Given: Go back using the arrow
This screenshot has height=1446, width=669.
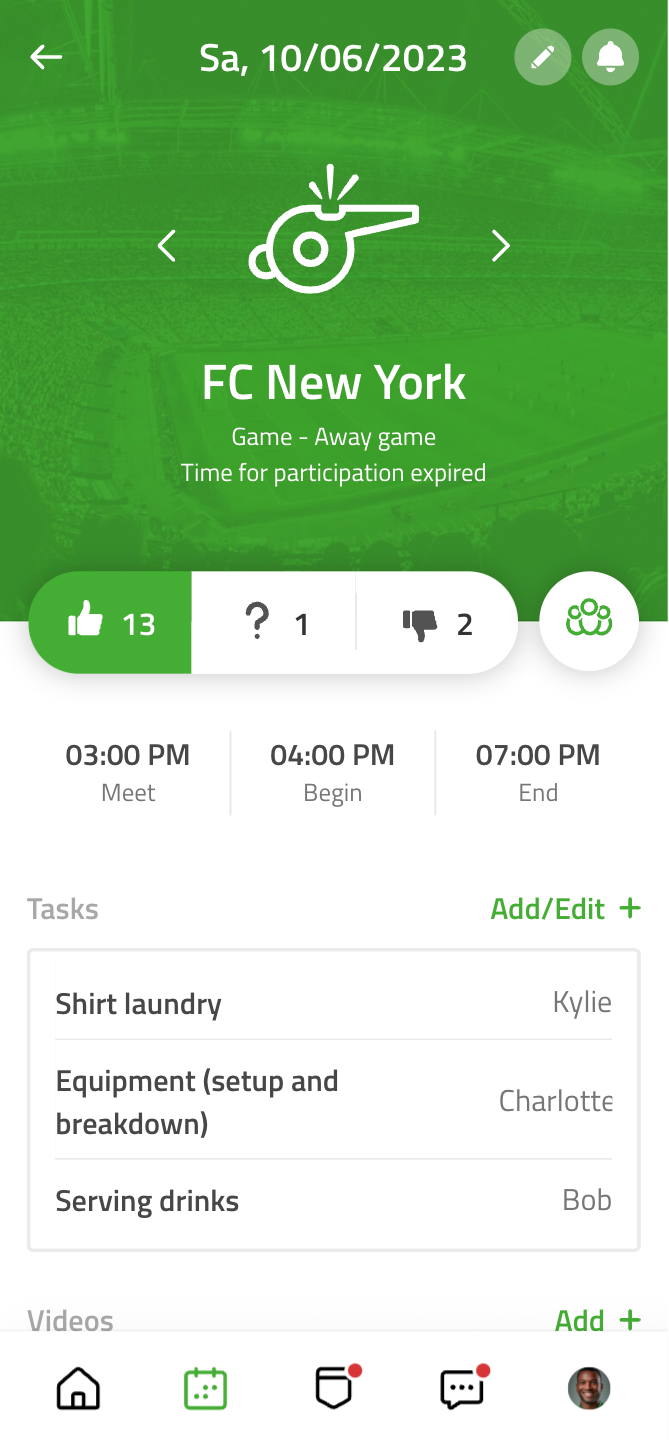Looking at the screenshot, I should coord(46,58).
